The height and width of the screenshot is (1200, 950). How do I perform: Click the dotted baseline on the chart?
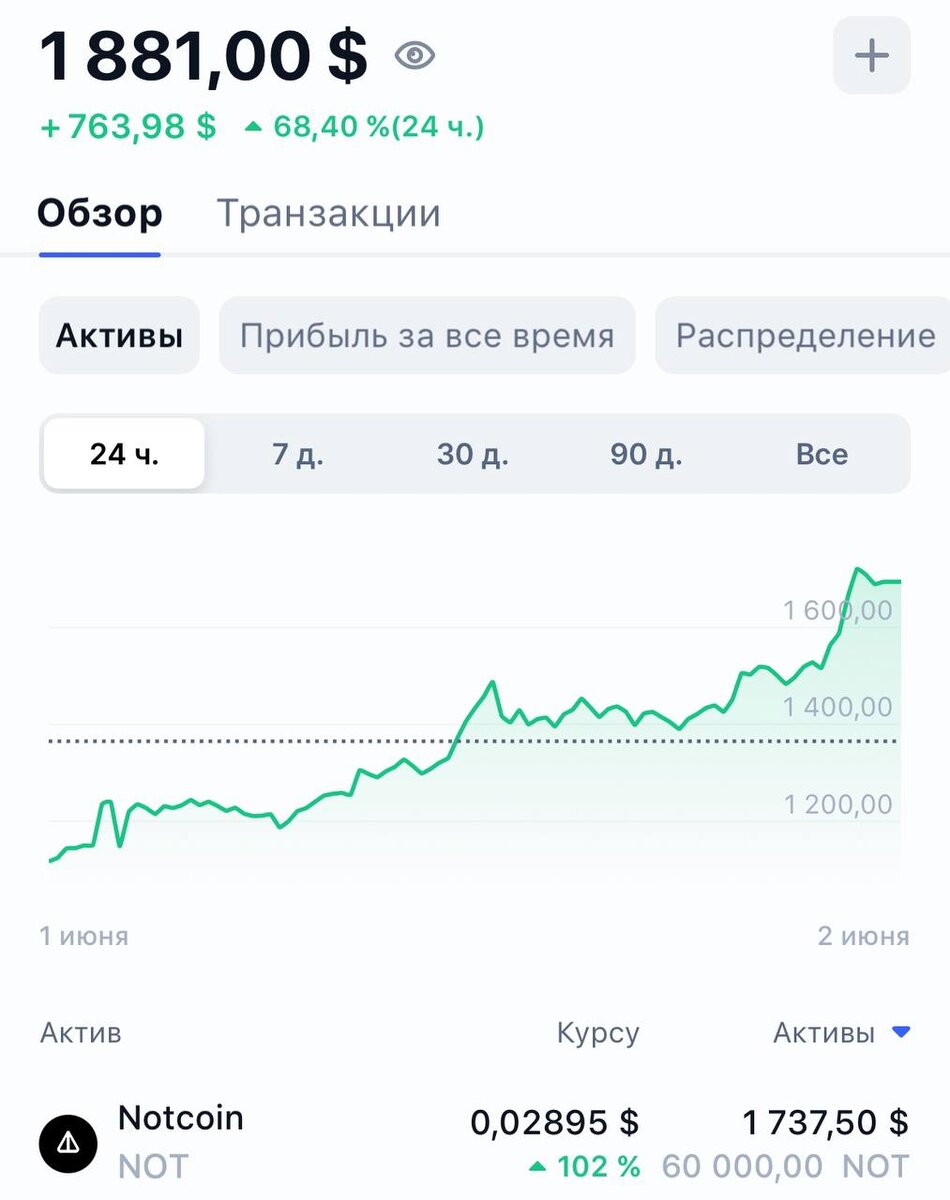pos(475,742)
